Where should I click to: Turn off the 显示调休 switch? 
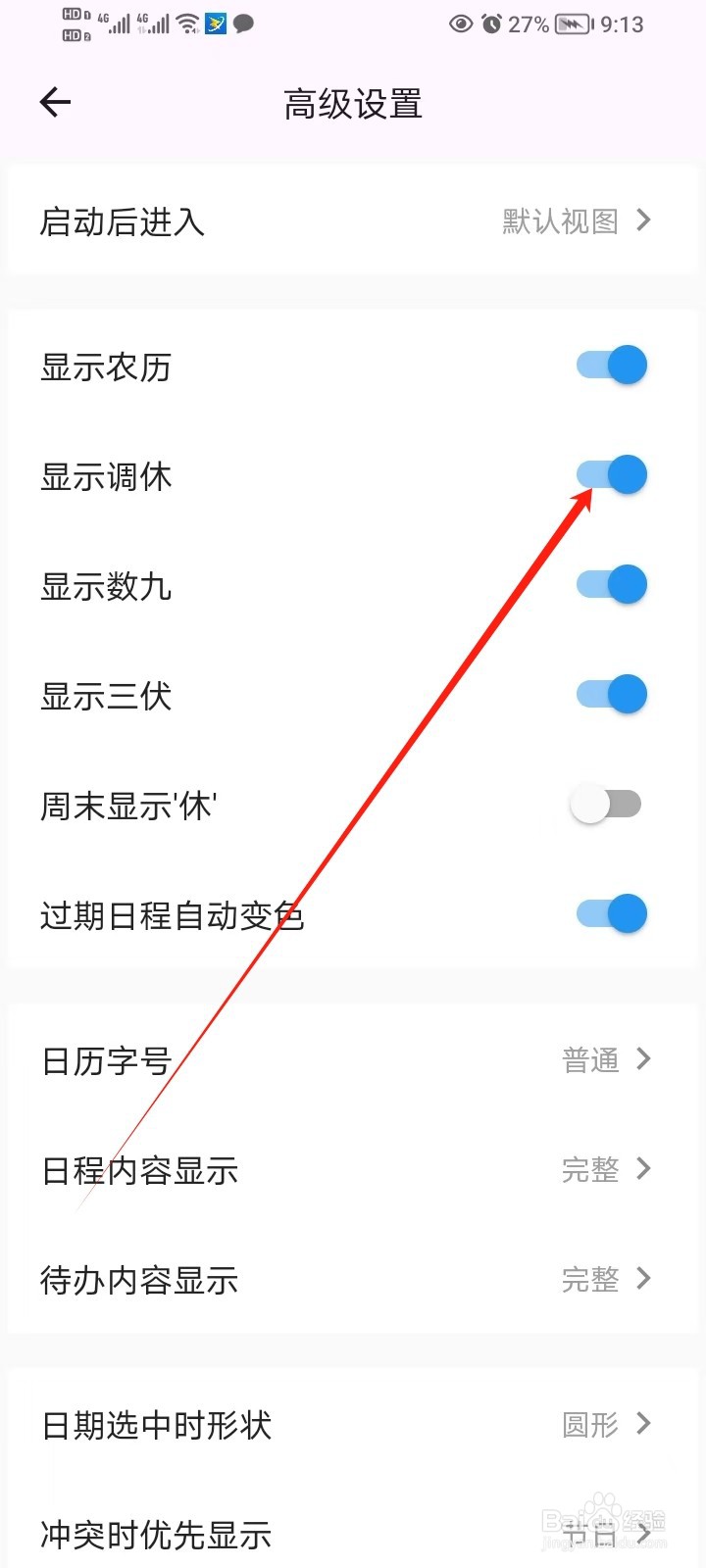(x=610, y=474)
